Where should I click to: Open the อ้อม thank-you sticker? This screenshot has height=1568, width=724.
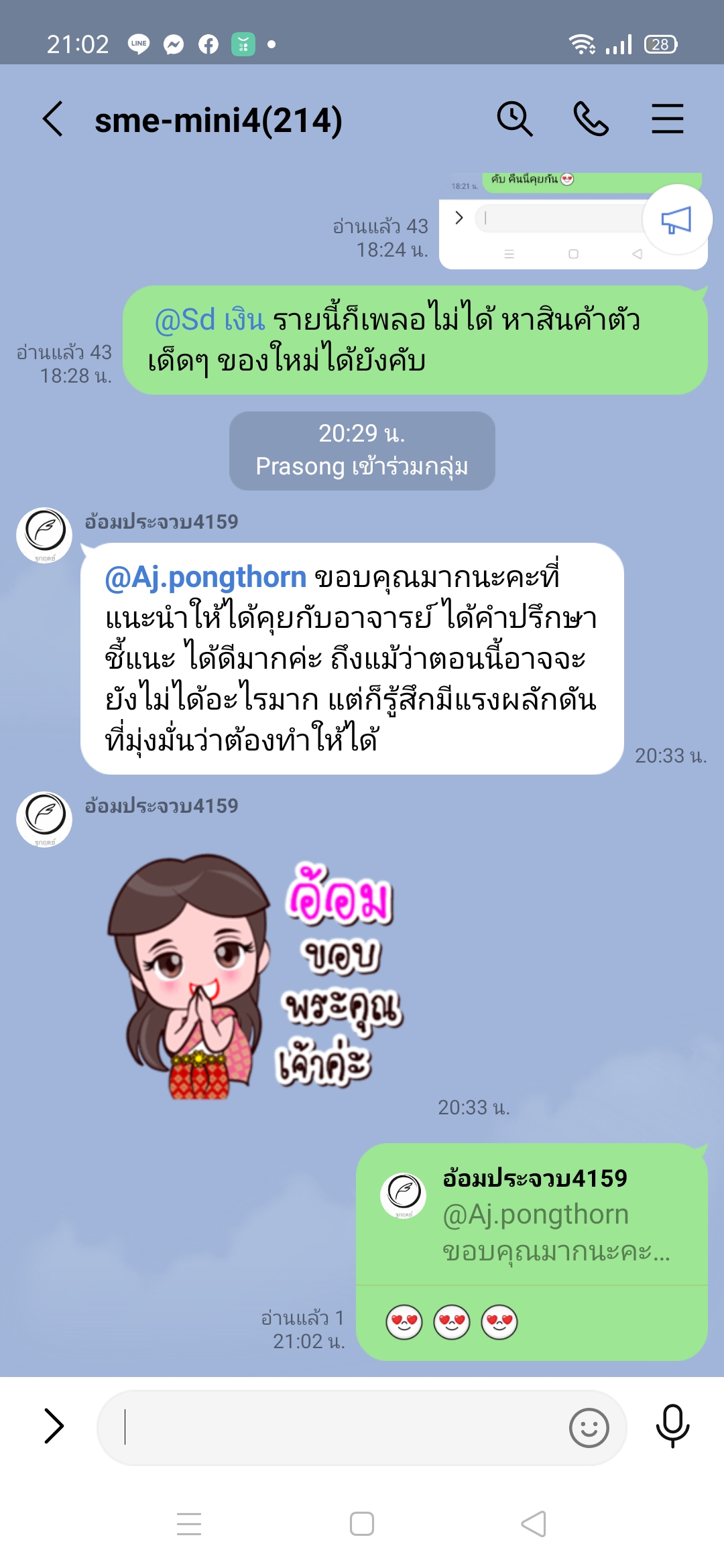(255, 975)
